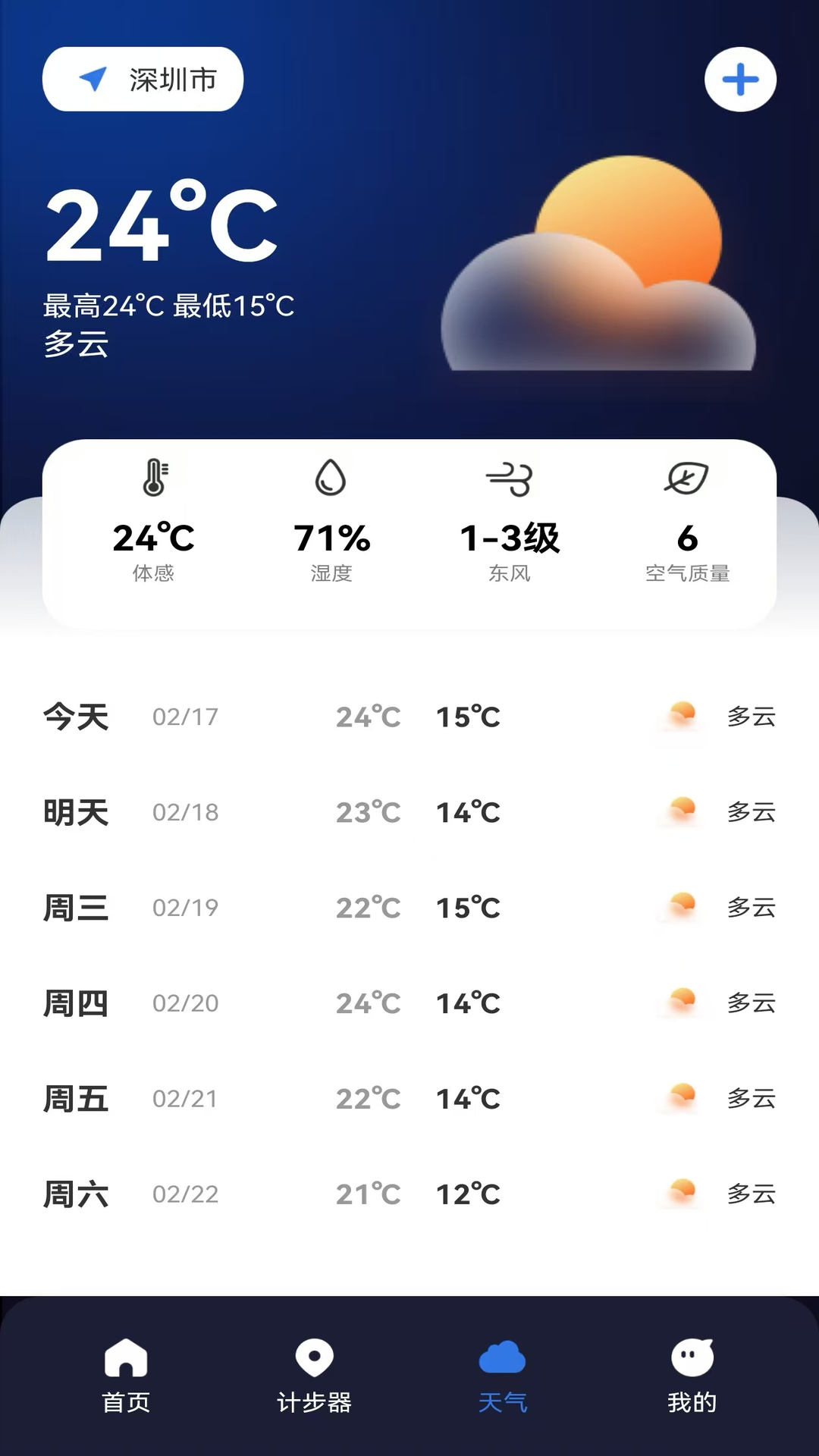This screenshot has width=819, height=1456.
Task: Tap the 多云 label on the 周三 row
Action: click(751, 907)
